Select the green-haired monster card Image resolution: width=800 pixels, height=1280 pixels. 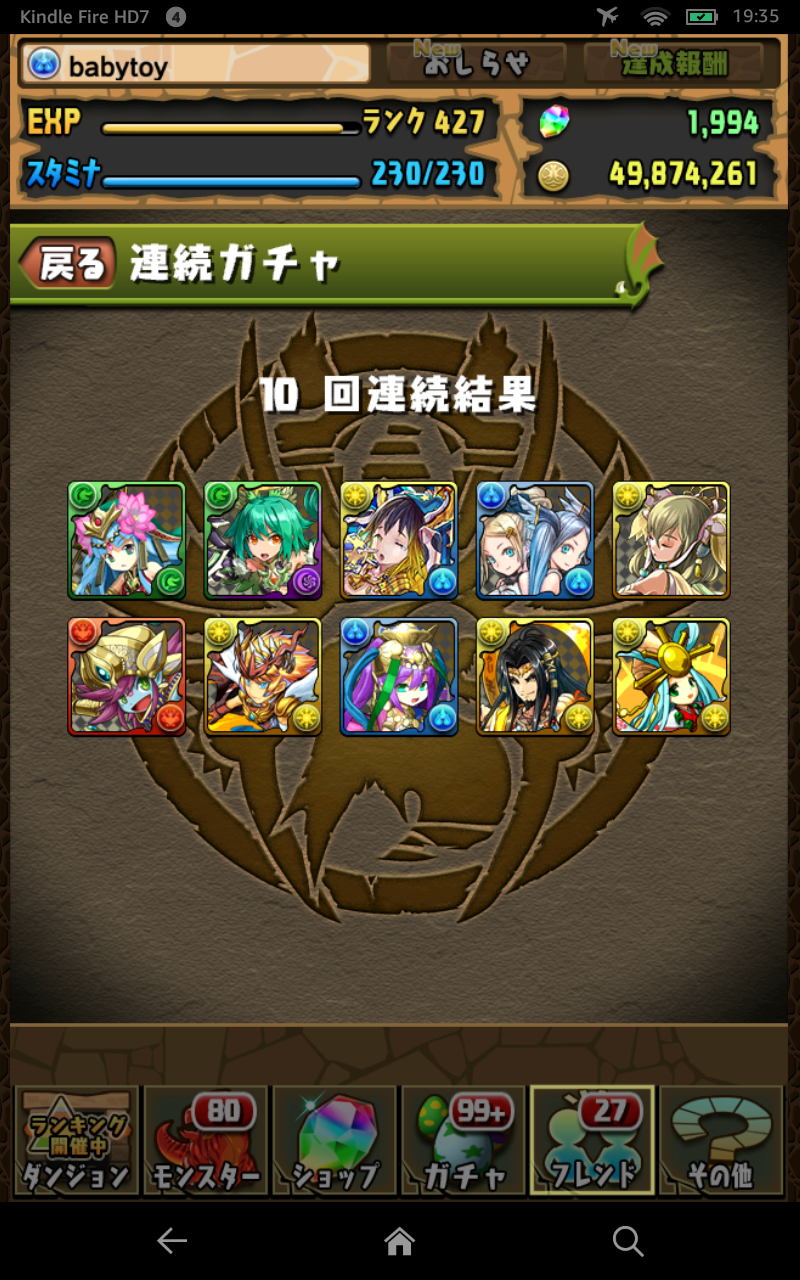click(263, 541)
